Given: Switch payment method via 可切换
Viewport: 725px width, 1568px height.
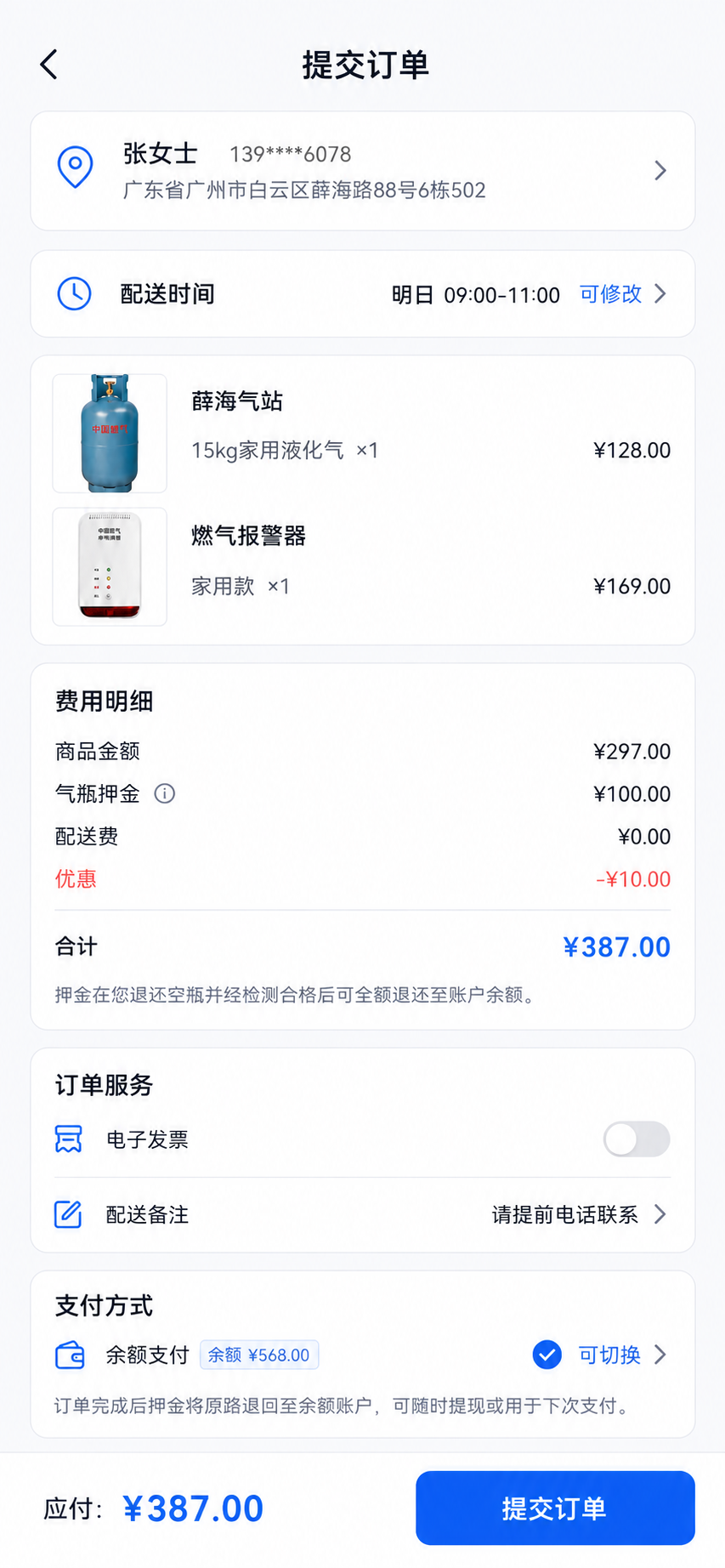Looking at the screenshot, I should [x=622, y=1355].
